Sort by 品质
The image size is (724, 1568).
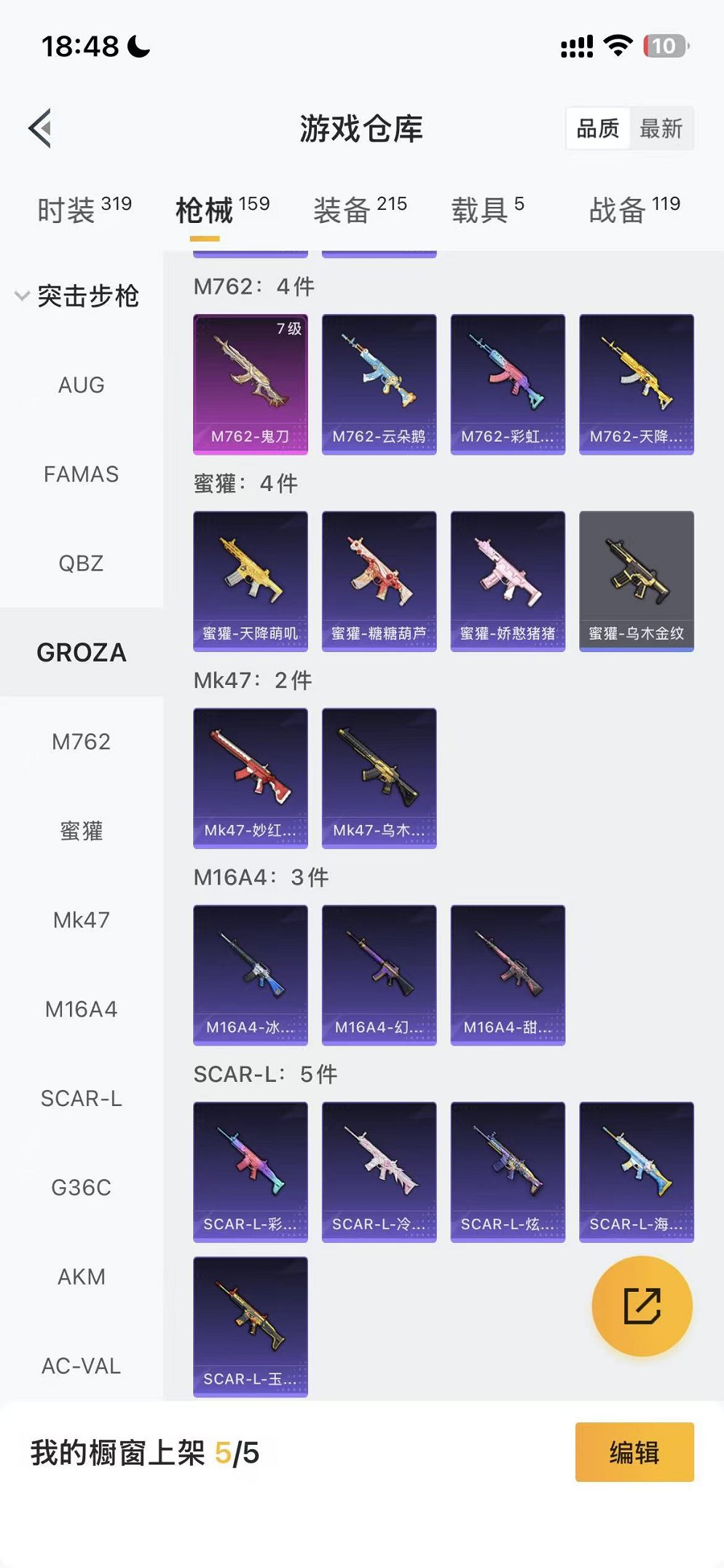pos(598,129)
